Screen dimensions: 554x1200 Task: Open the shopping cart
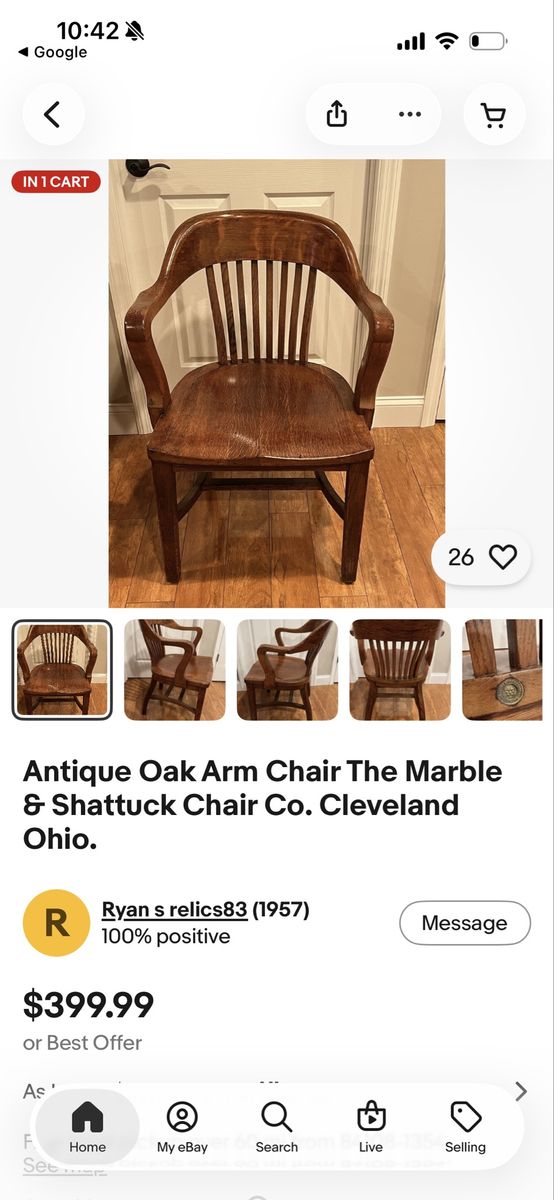click(494, 115)
